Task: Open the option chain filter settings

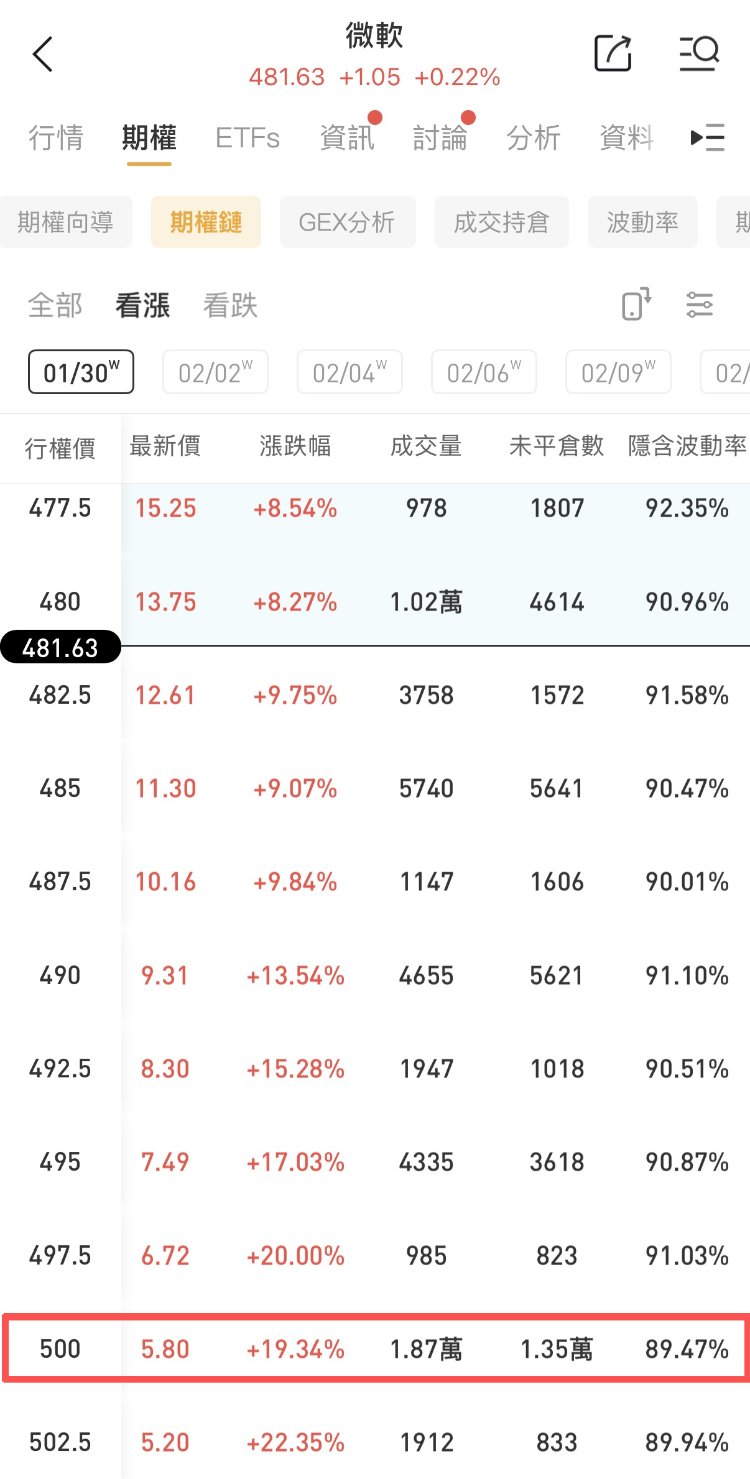Action: click(x=700, y=304)
